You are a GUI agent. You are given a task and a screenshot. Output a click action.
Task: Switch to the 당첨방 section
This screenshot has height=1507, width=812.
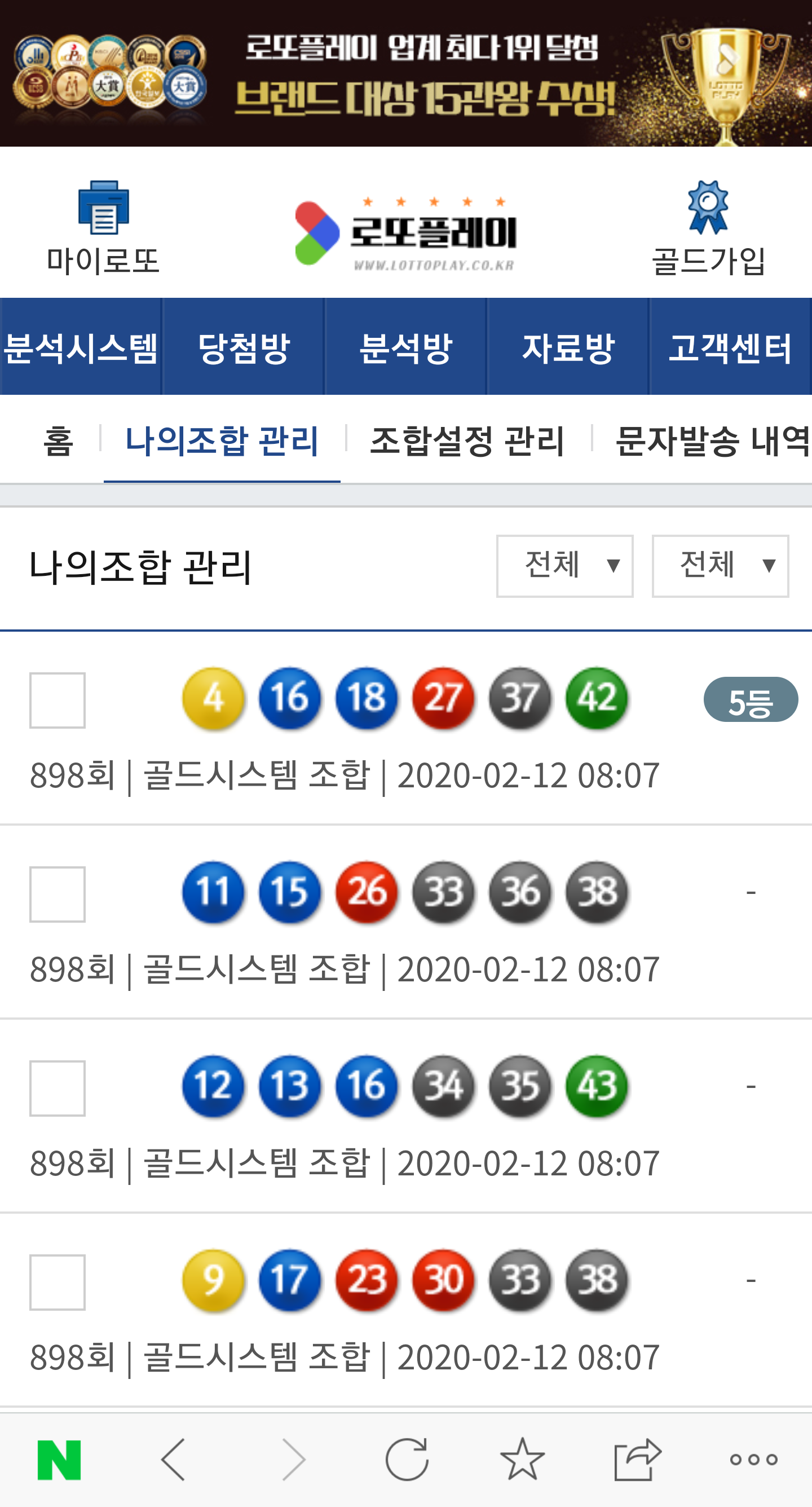244,347
